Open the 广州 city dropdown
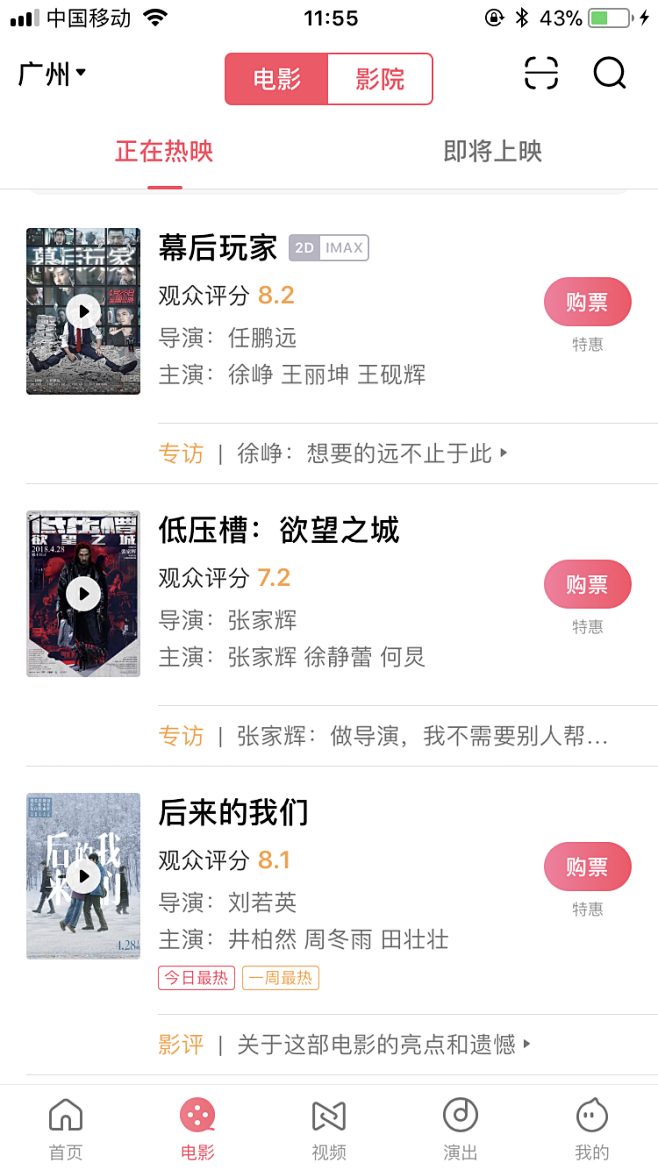The image size is (658, 1170). pyautogui.click(x=52, y=74)
